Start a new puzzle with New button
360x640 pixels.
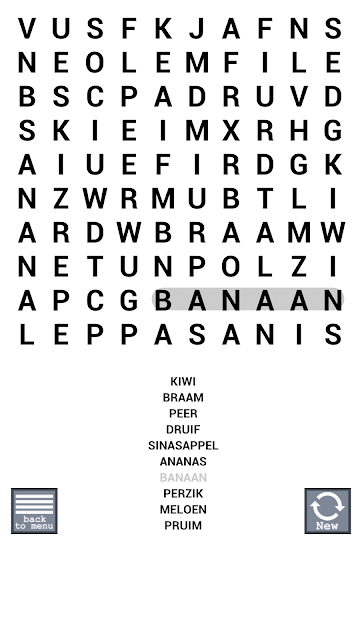click(x=327, y=511)
